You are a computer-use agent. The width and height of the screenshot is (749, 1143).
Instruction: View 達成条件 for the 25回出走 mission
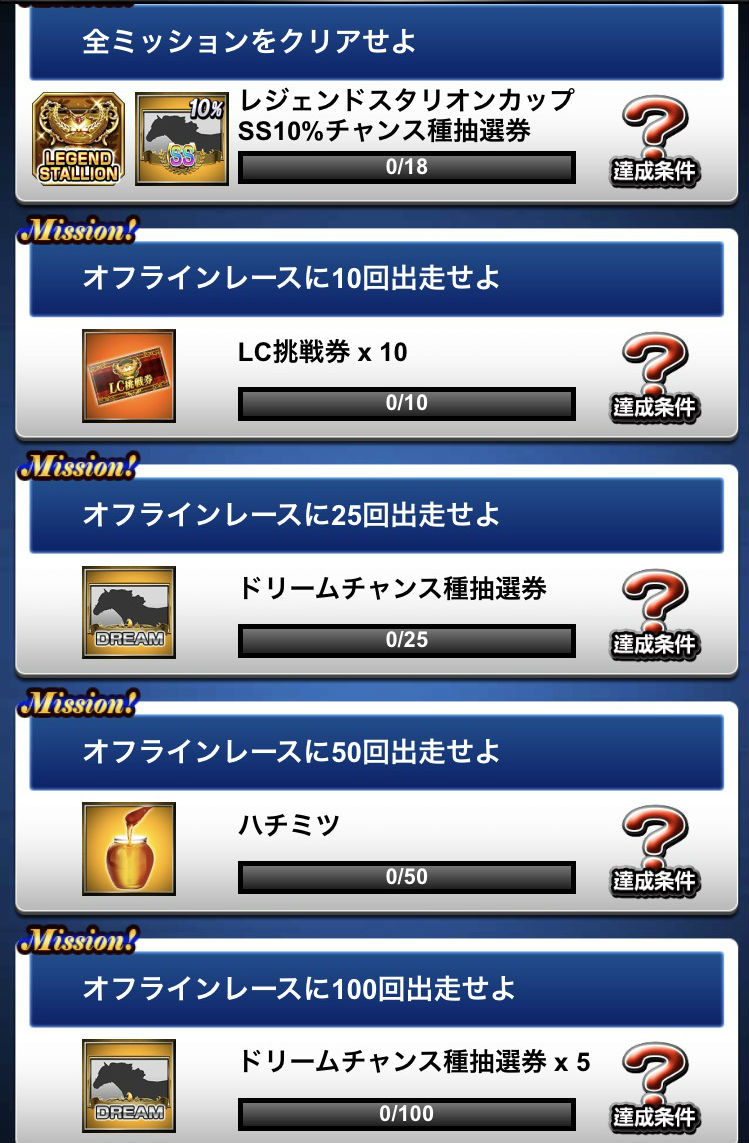655,615
